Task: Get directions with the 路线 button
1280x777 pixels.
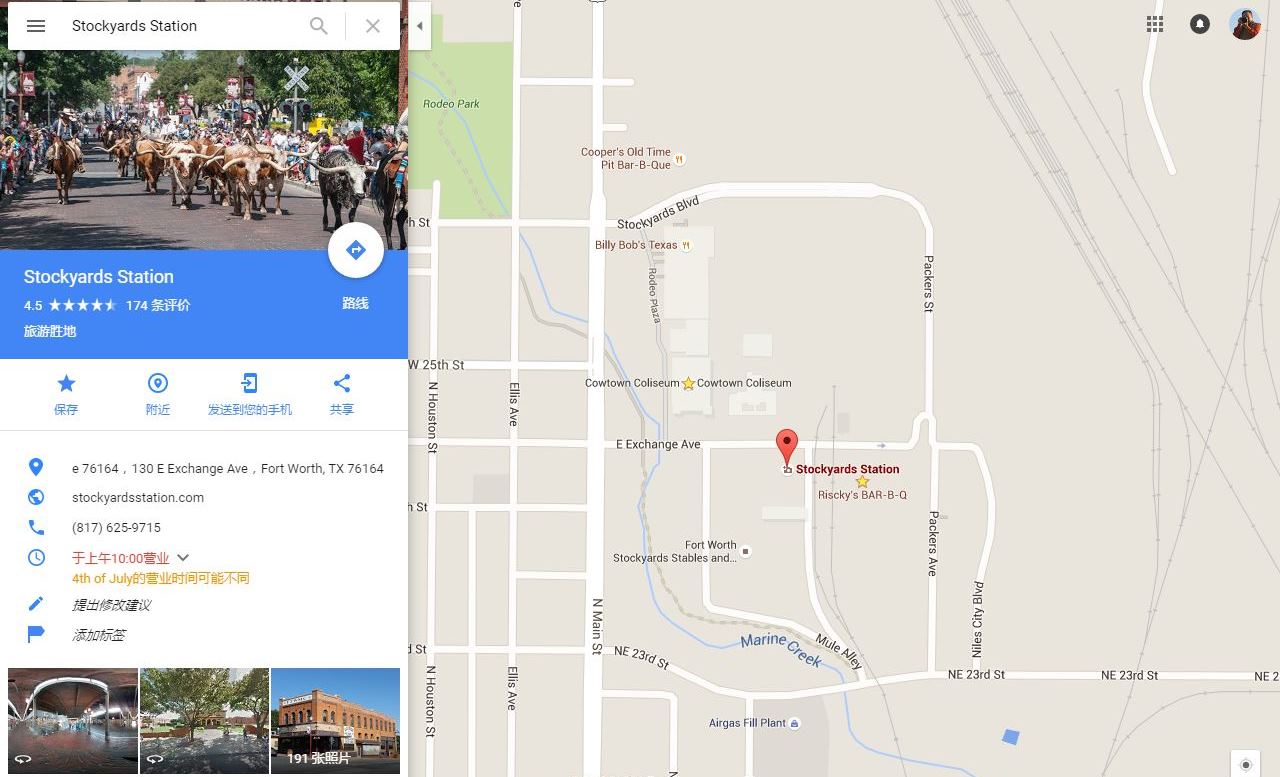Action: (x=356, y=251)
